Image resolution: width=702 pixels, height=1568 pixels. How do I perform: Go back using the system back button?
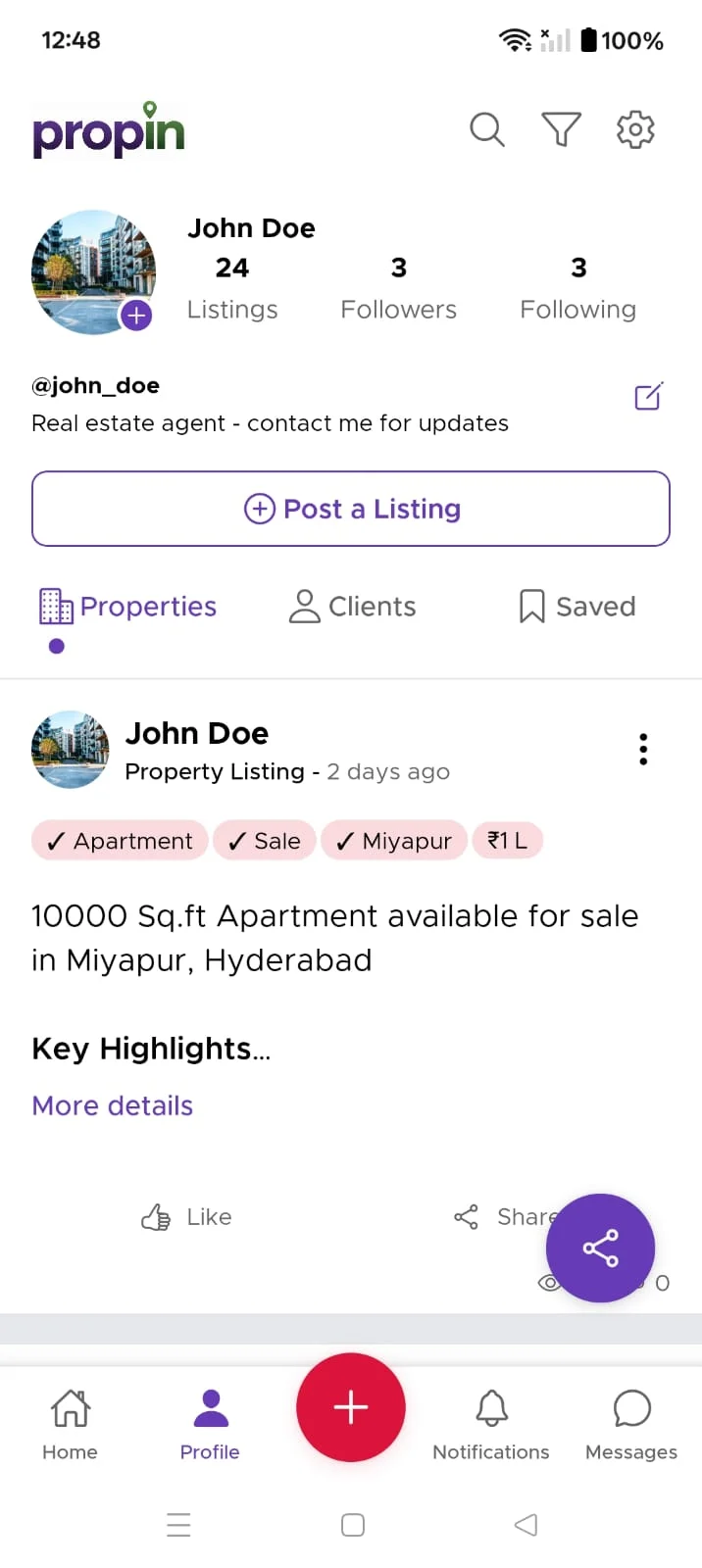526,1525
